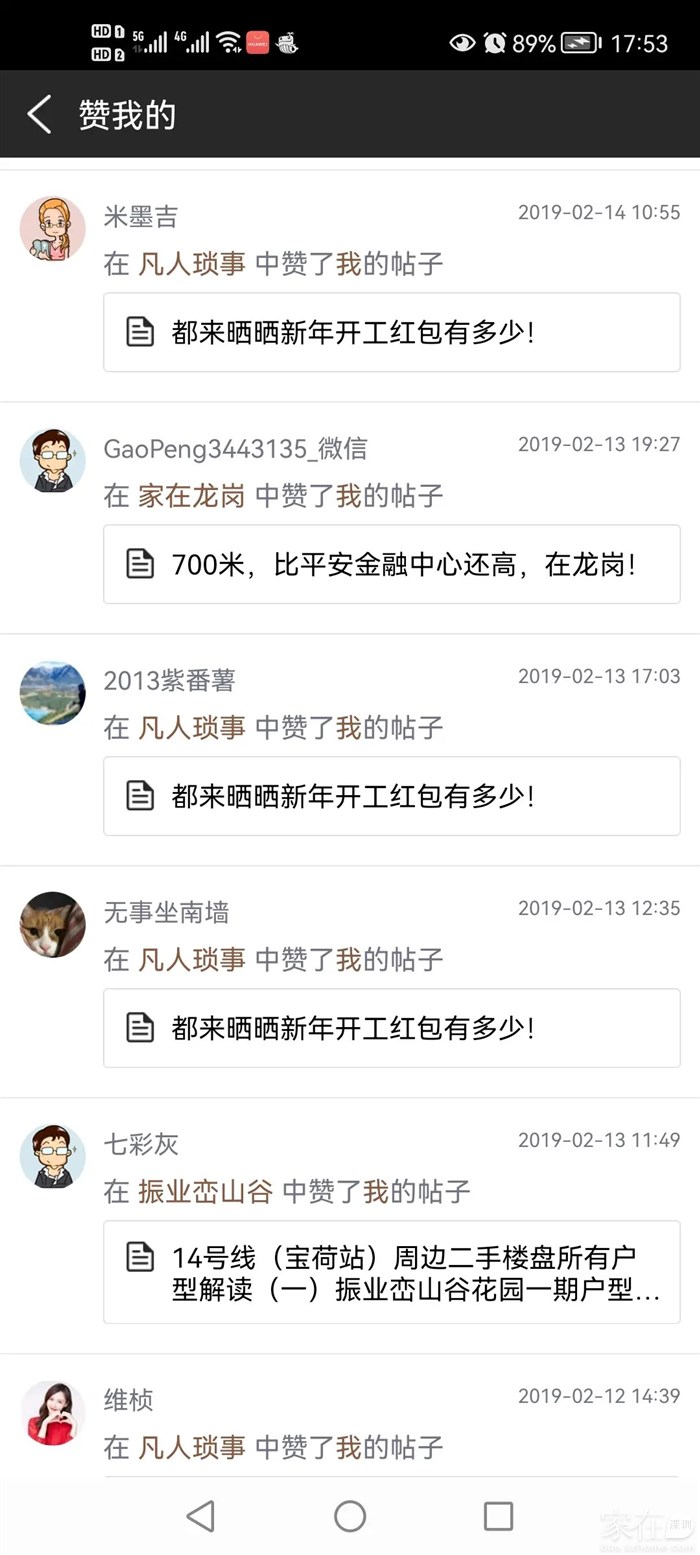Open the 14号线 宝荷站 楼盘 post
Image resolution: width=700 pixels, height=1555 pixels.
[x=391, y=1273]
